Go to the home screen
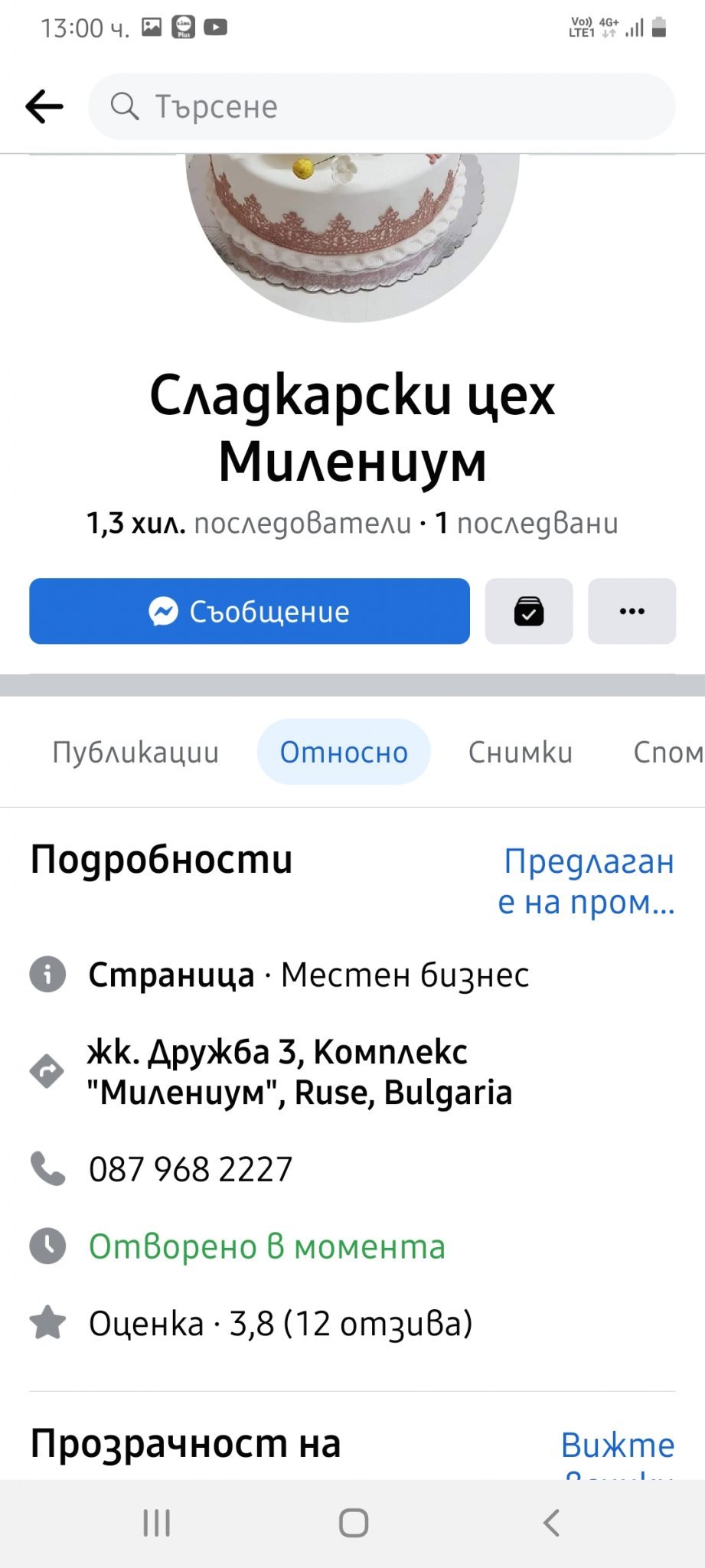The width and height of the screenshot is (705, 1568). [353, 1523]
